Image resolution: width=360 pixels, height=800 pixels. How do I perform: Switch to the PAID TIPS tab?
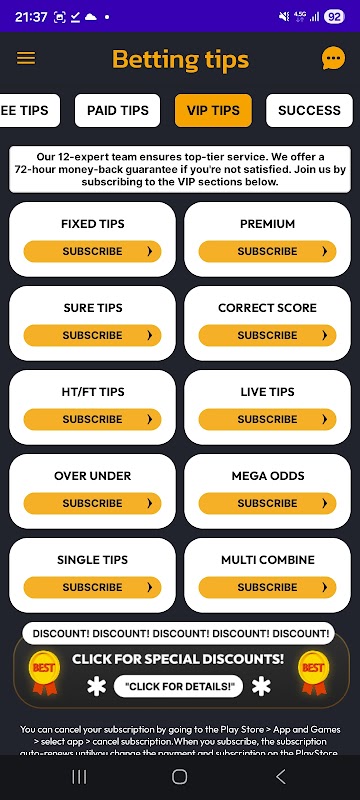tap(118, 110)
